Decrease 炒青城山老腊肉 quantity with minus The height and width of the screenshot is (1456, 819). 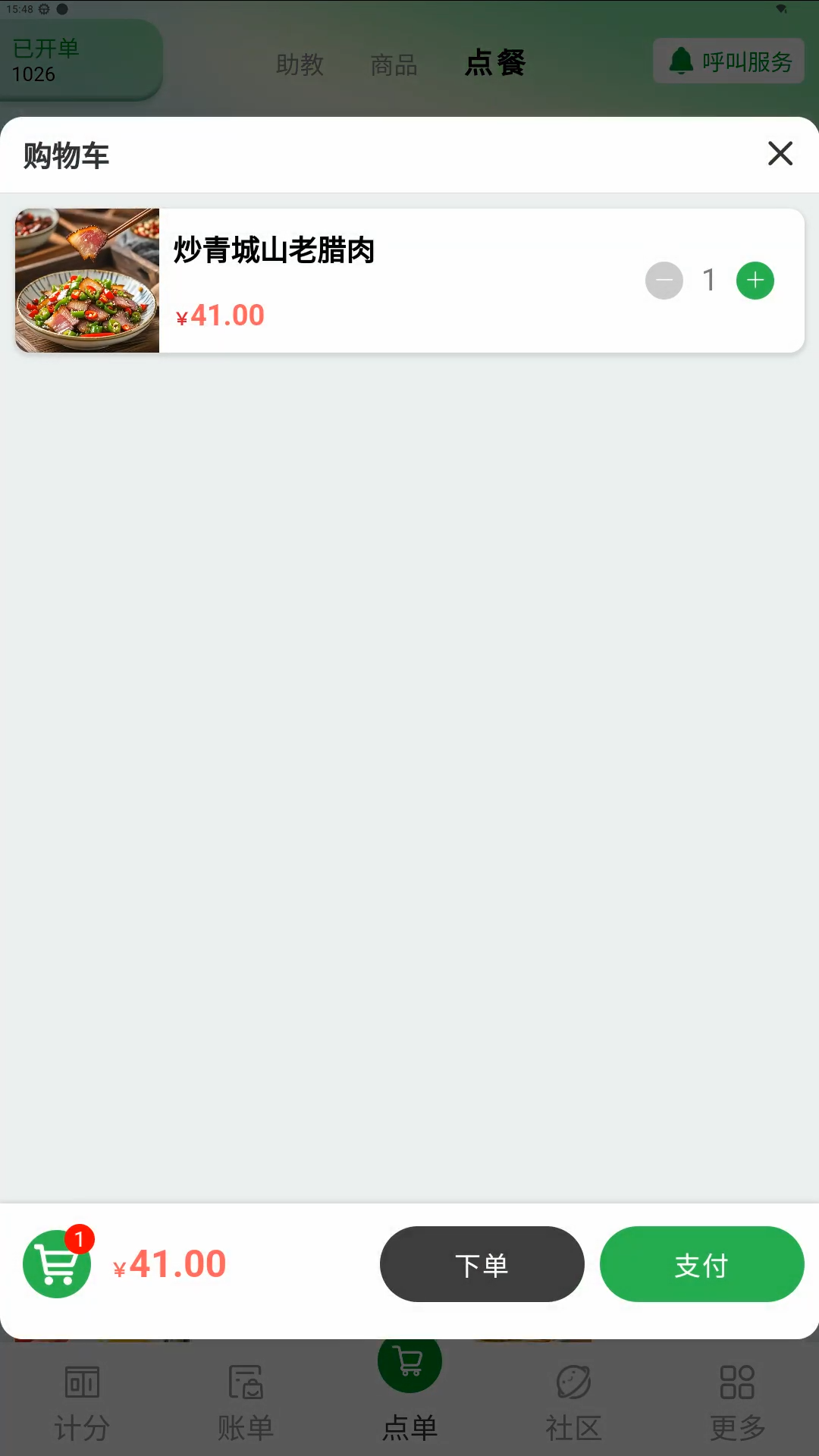[x=664, y=281]
